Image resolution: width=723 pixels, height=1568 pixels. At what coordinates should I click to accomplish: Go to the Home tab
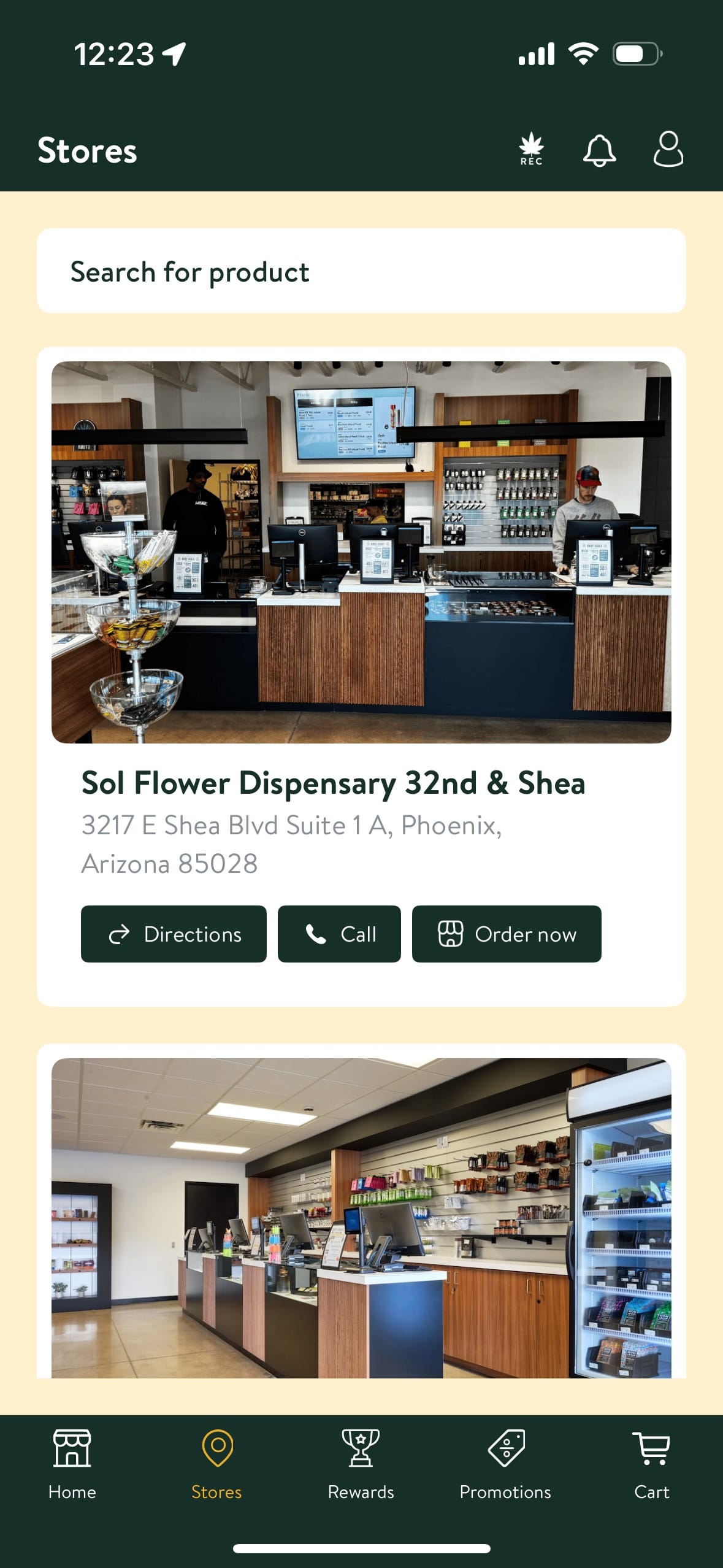tap(72, 1464)
